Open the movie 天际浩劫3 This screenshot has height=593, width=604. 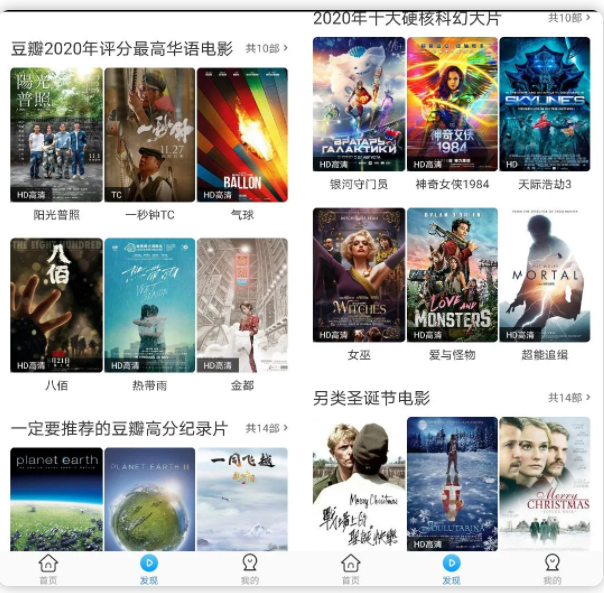click(x=545, y=104)
